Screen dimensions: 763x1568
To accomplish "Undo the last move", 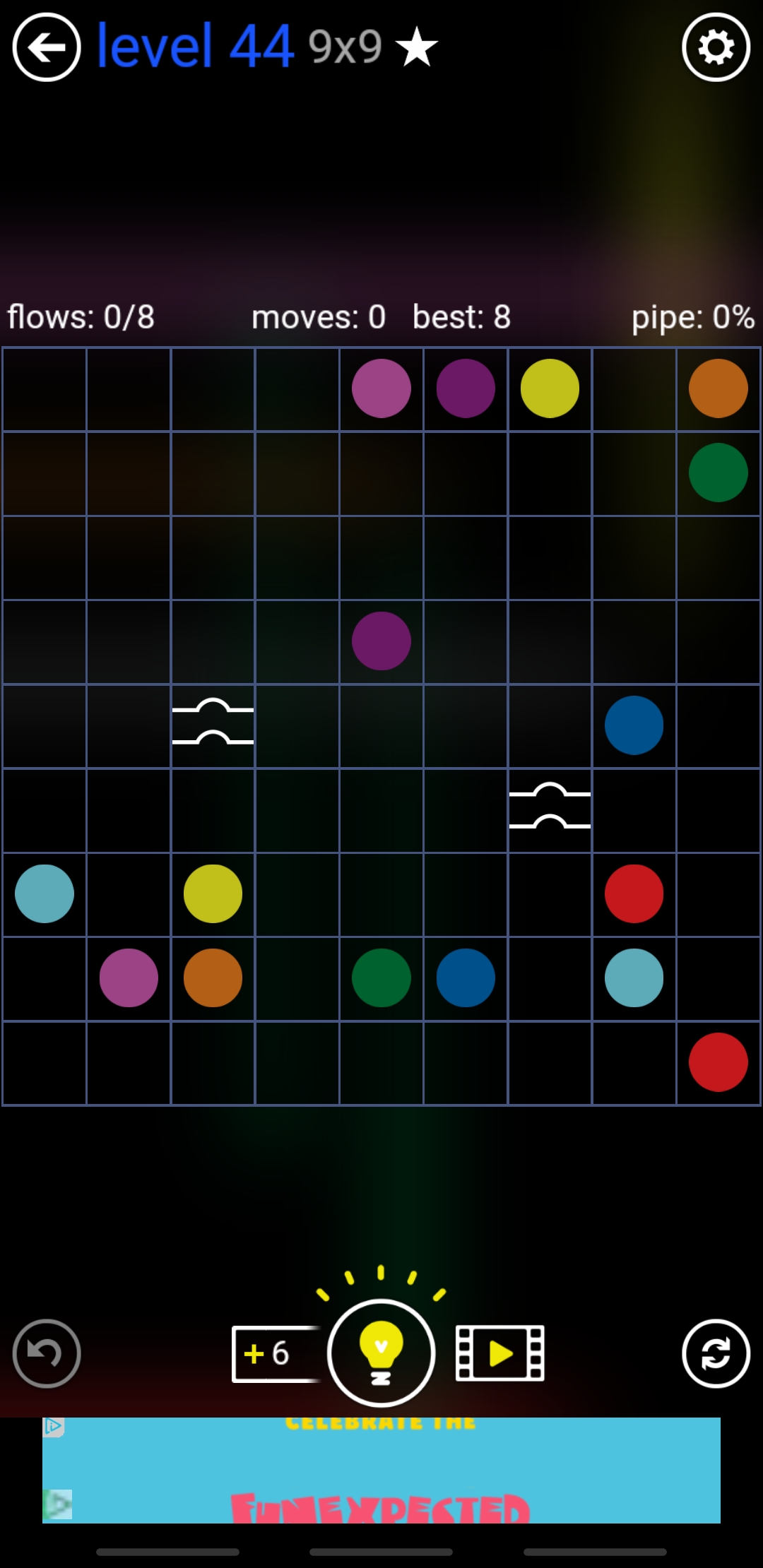I will click(x=47, y=1353).
